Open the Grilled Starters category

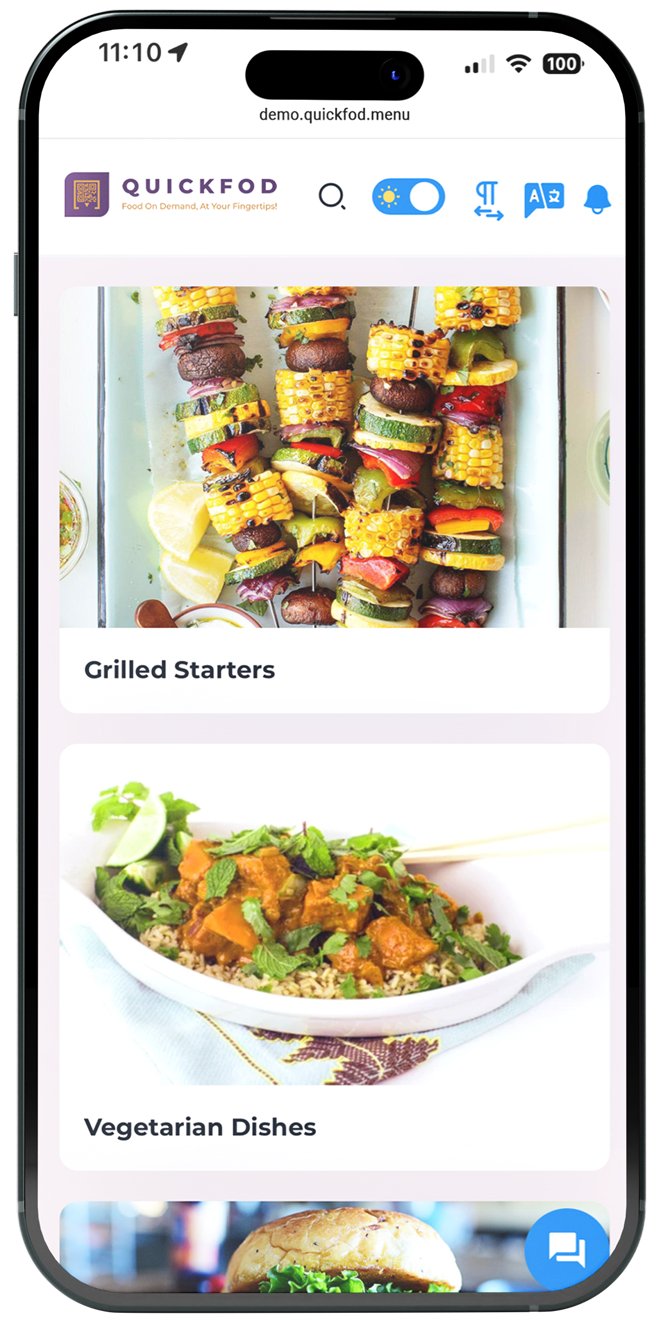[x=334, y=500]
